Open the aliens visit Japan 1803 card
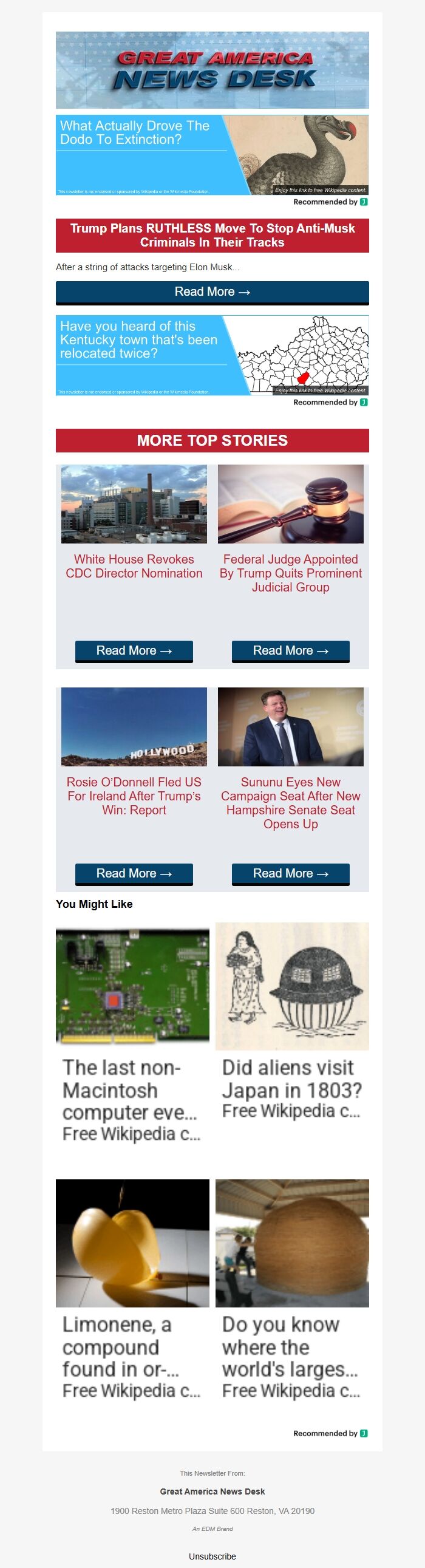The image size is (425, 1568). pos(291,1023)
